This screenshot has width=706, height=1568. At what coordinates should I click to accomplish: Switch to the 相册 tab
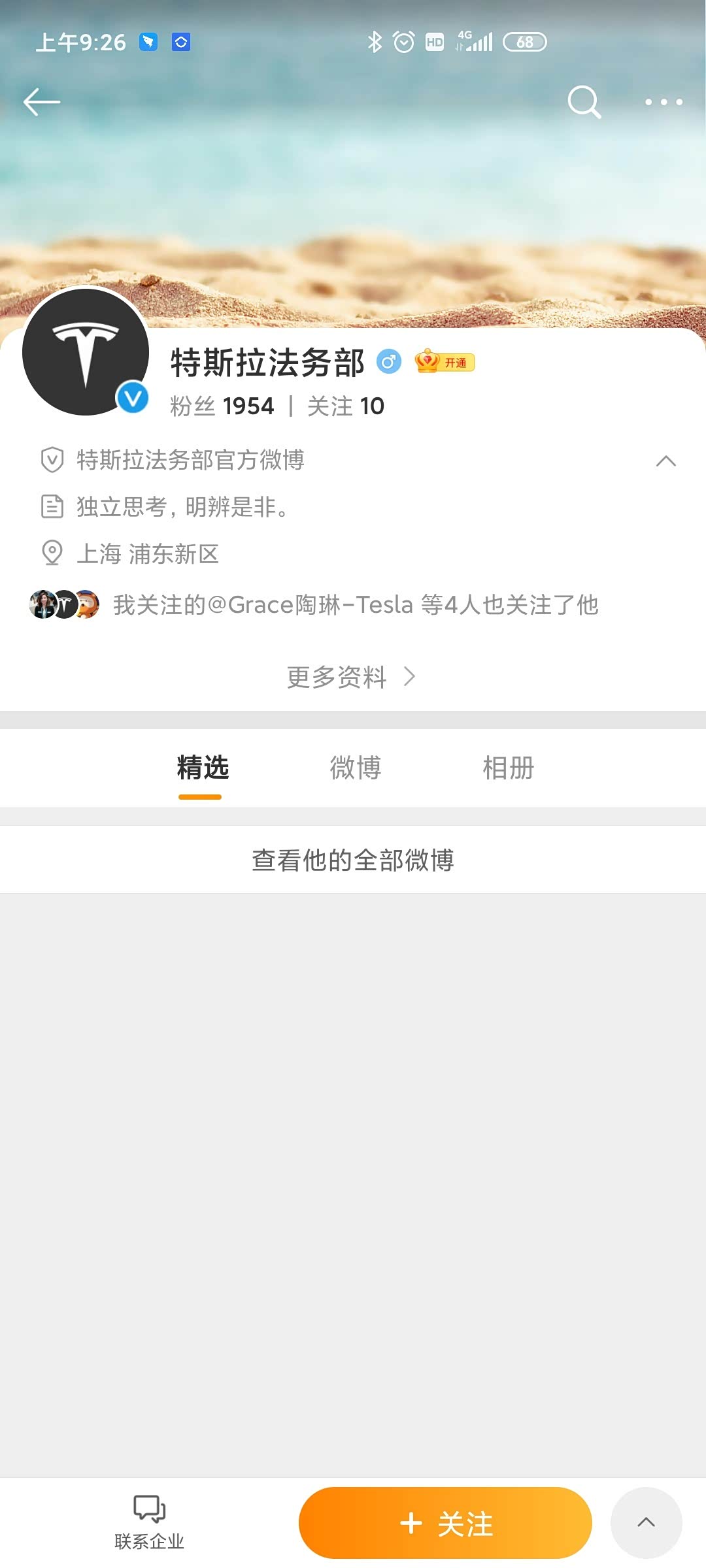(x=508, y=768)
